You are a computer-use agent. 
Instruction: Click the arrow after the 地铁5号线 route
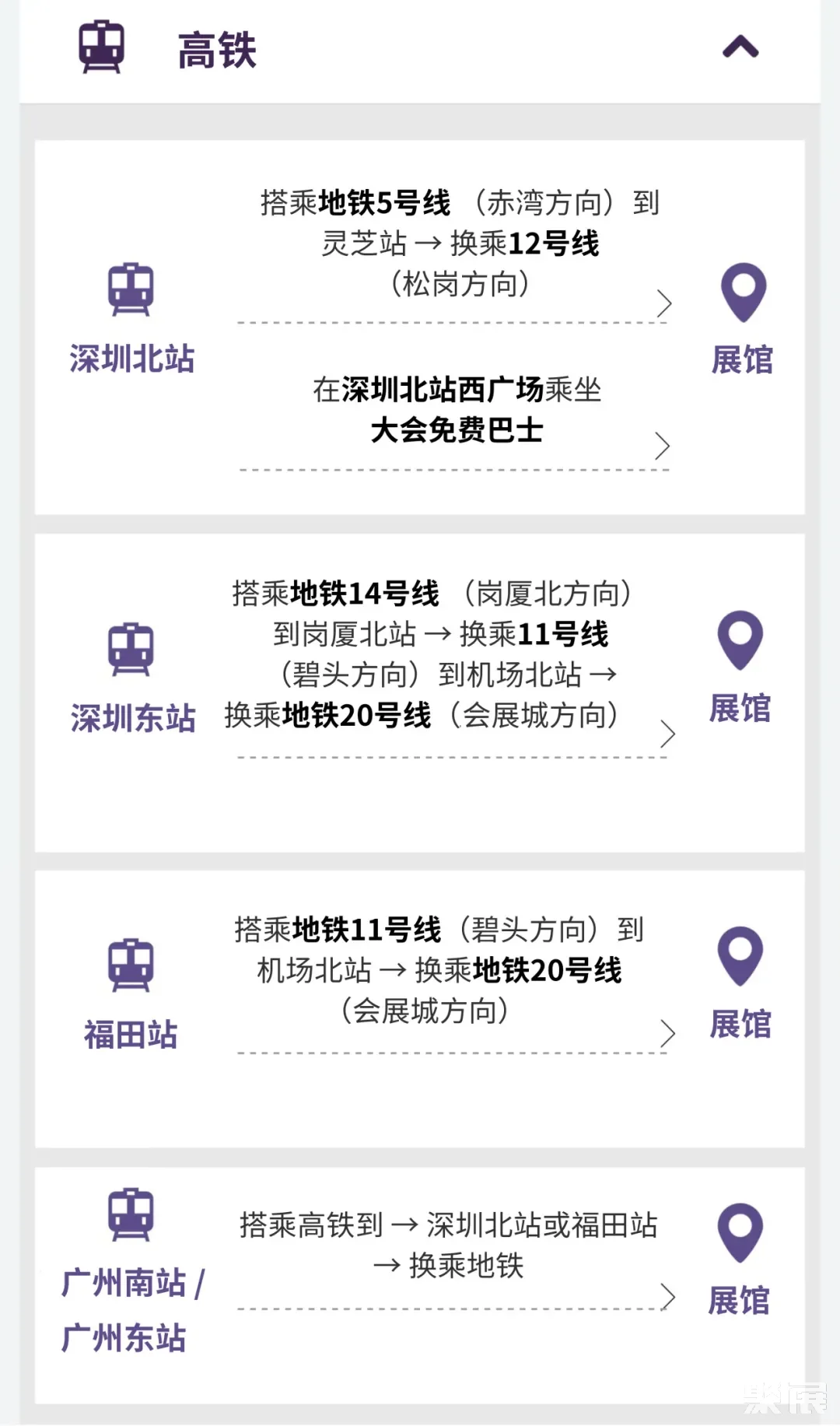point(665,303)
